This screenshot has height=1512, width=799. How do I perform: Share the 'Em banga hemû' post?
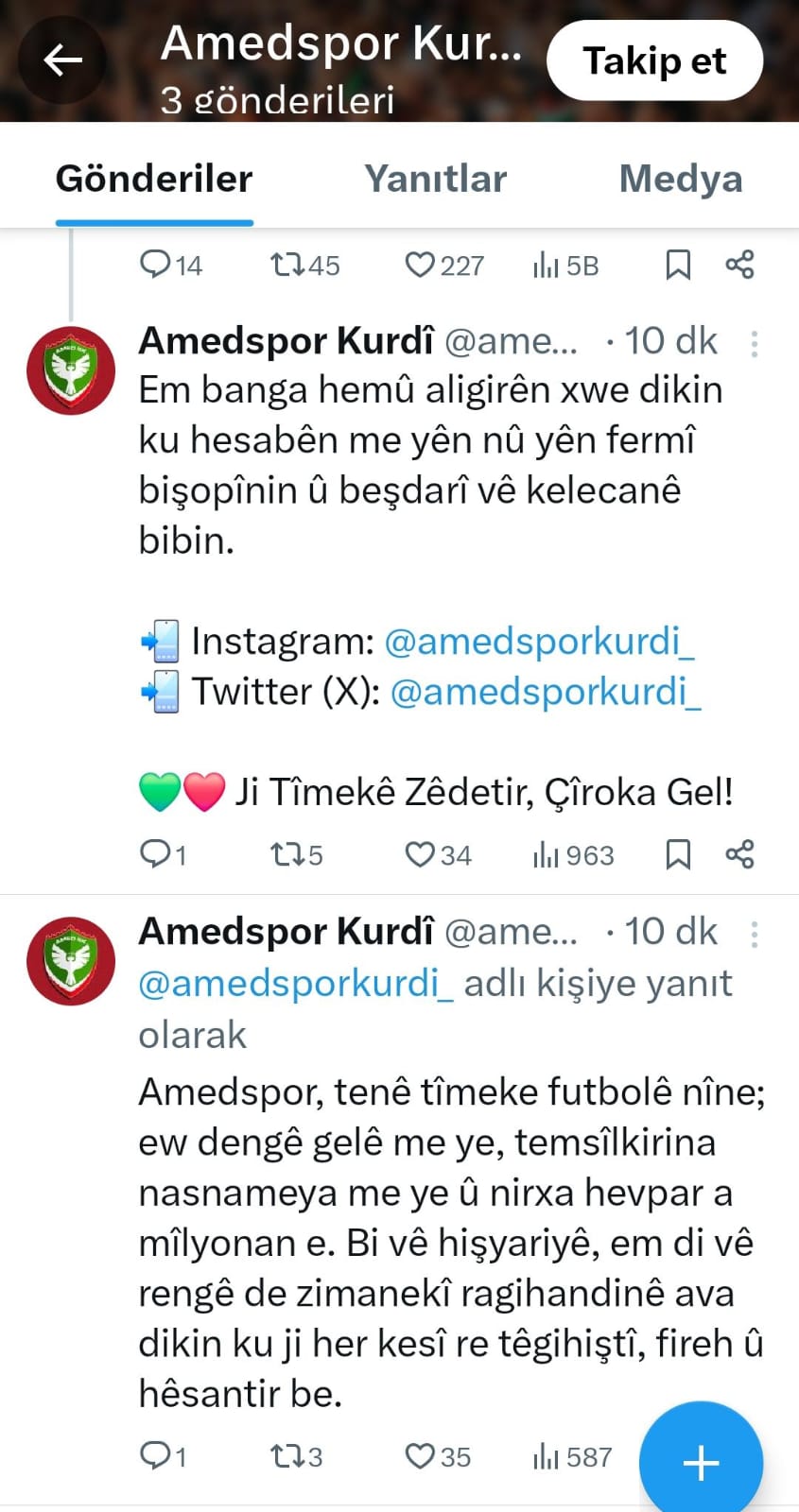pos(739,854)
